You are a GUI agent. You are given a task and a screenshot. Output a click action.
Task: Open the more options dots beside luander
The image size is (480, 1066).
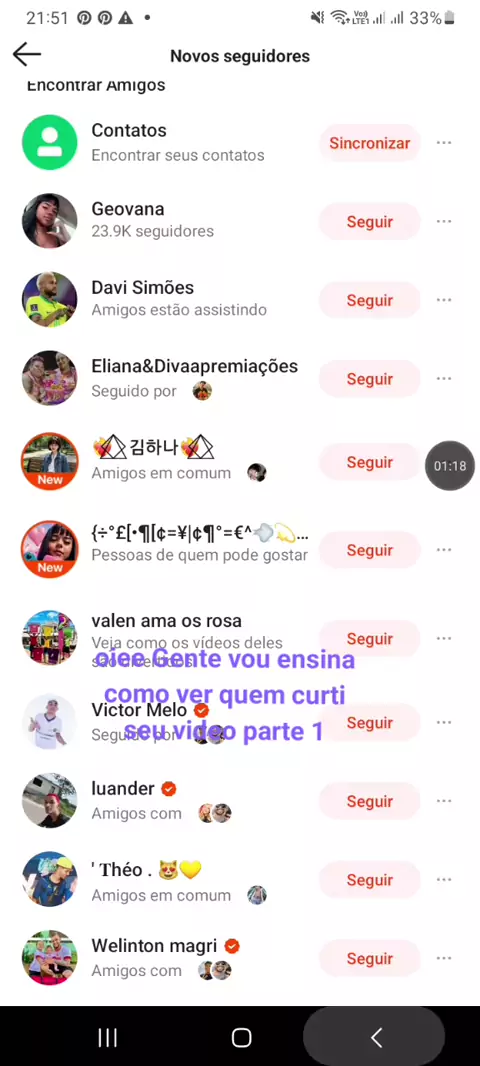pos(444,801)
